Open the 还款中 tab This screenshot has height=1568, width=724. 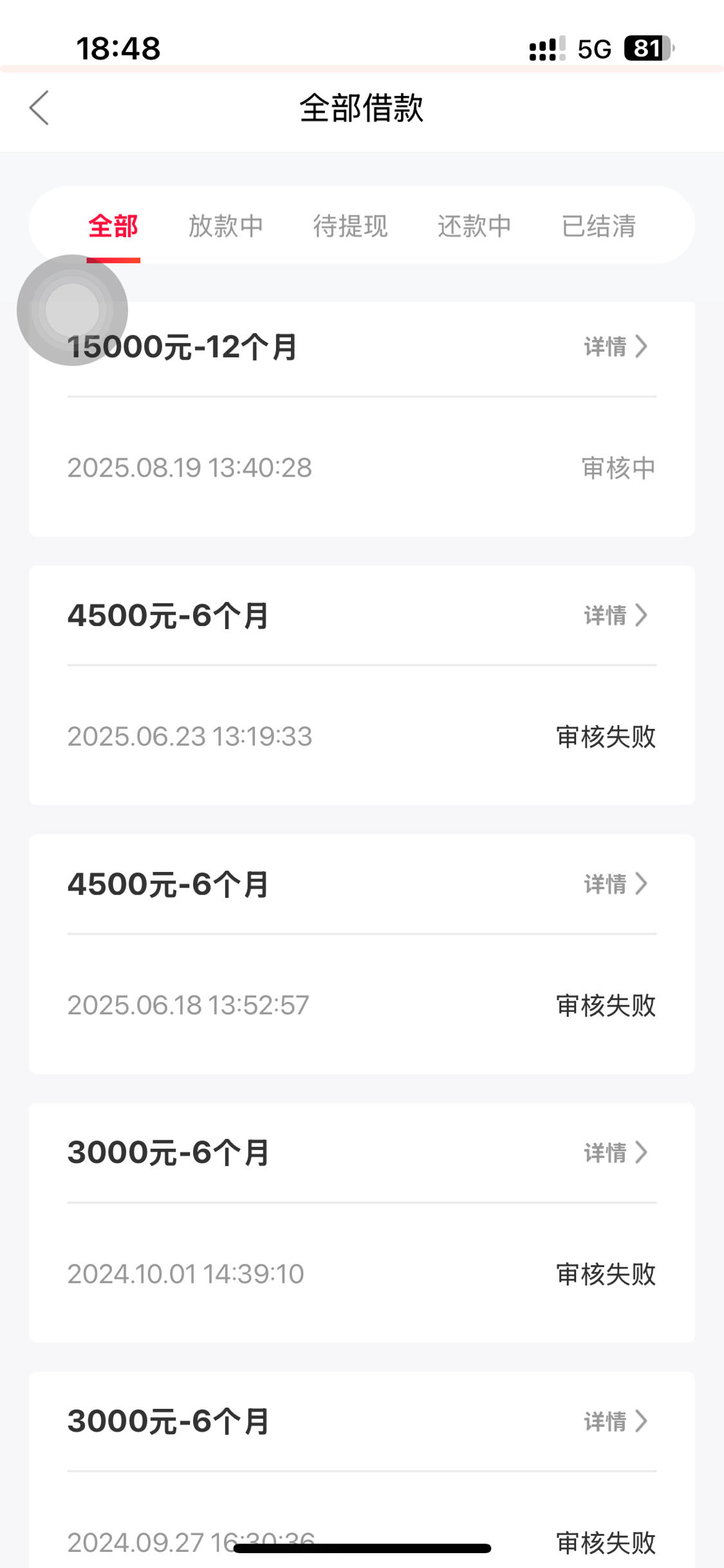tap(474, 227)
